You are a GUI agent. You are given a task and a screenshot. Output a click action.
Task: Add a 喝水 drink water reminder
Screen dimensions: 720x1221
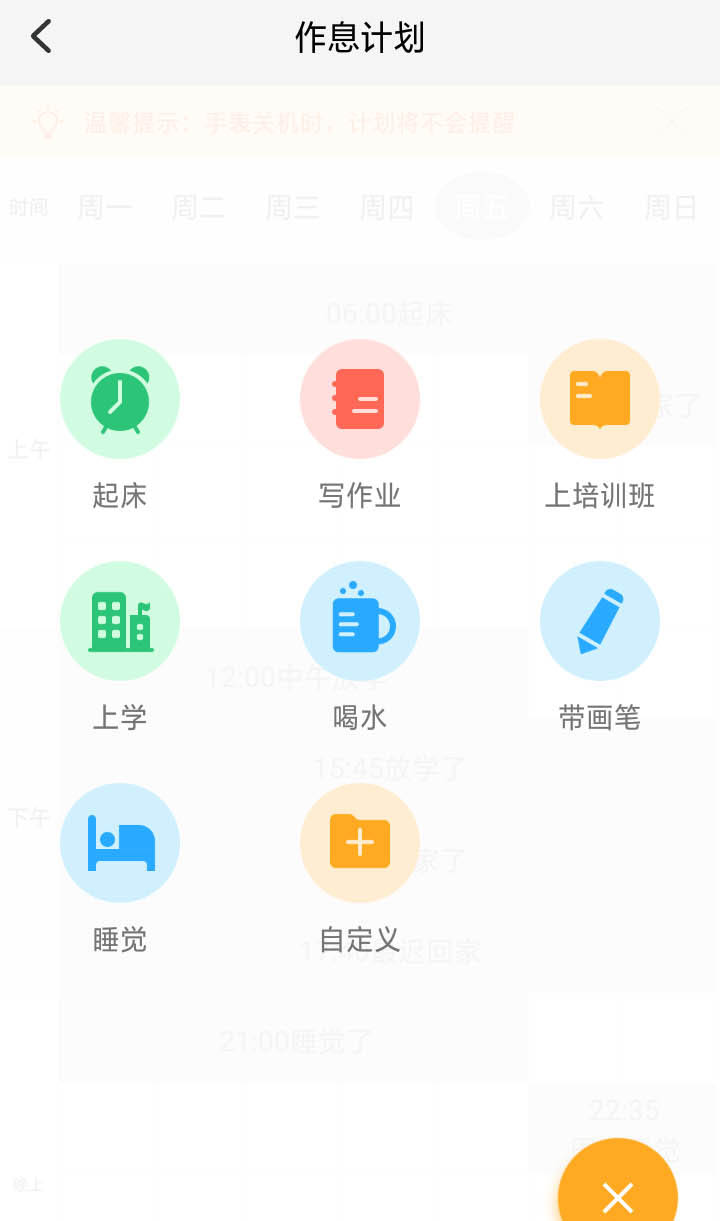point(360,621)
